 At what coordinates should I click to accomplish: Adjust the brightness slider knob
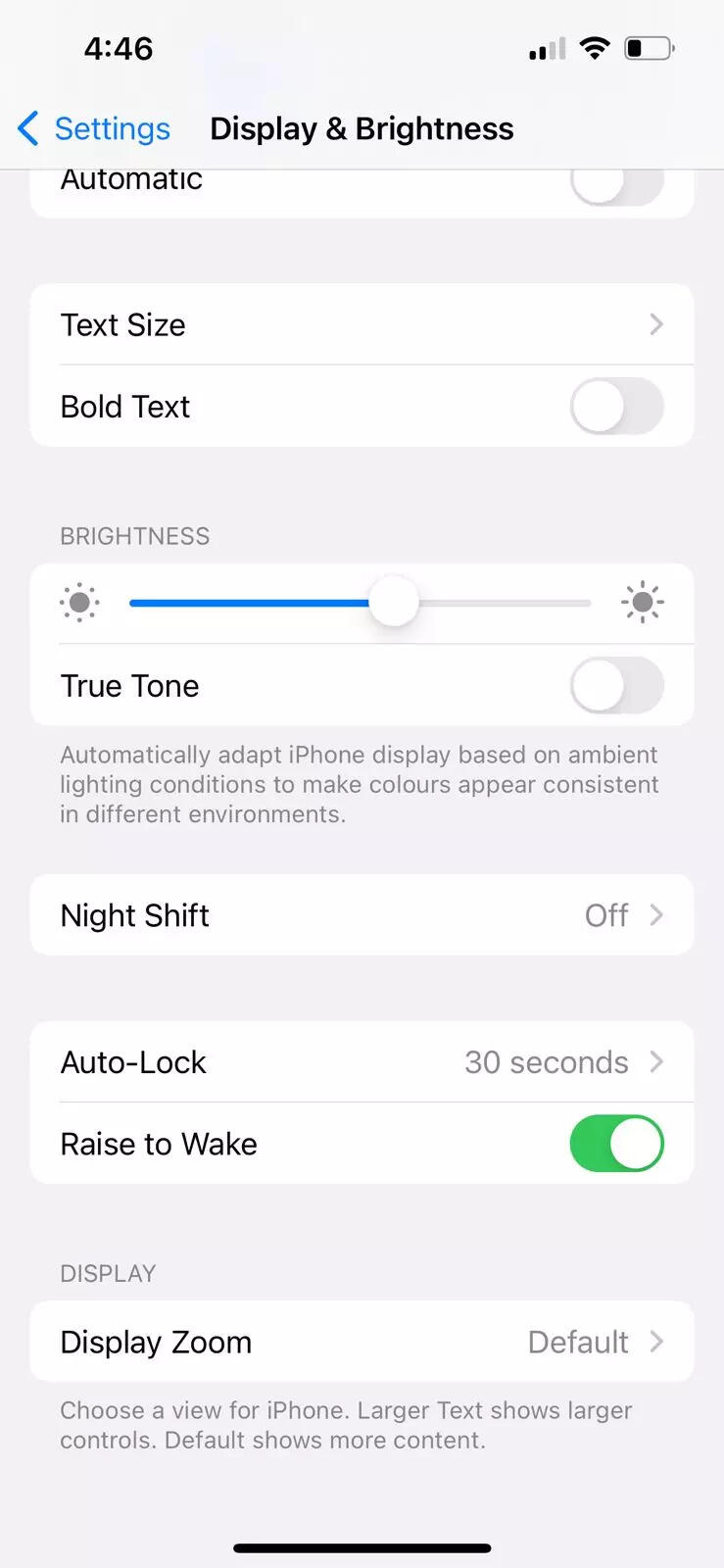(393, 603)
